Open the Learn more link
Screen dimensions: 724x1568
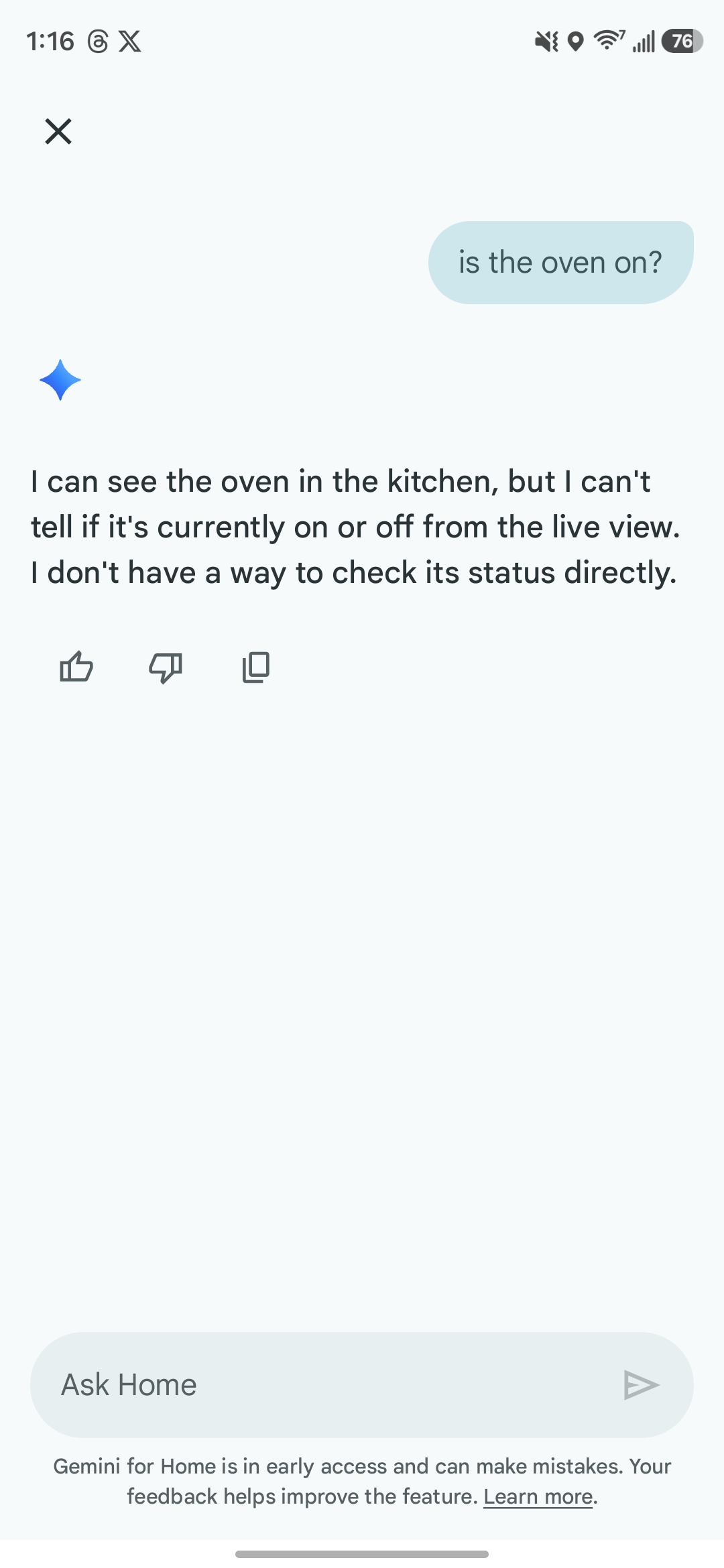(x=538, y=1496)
